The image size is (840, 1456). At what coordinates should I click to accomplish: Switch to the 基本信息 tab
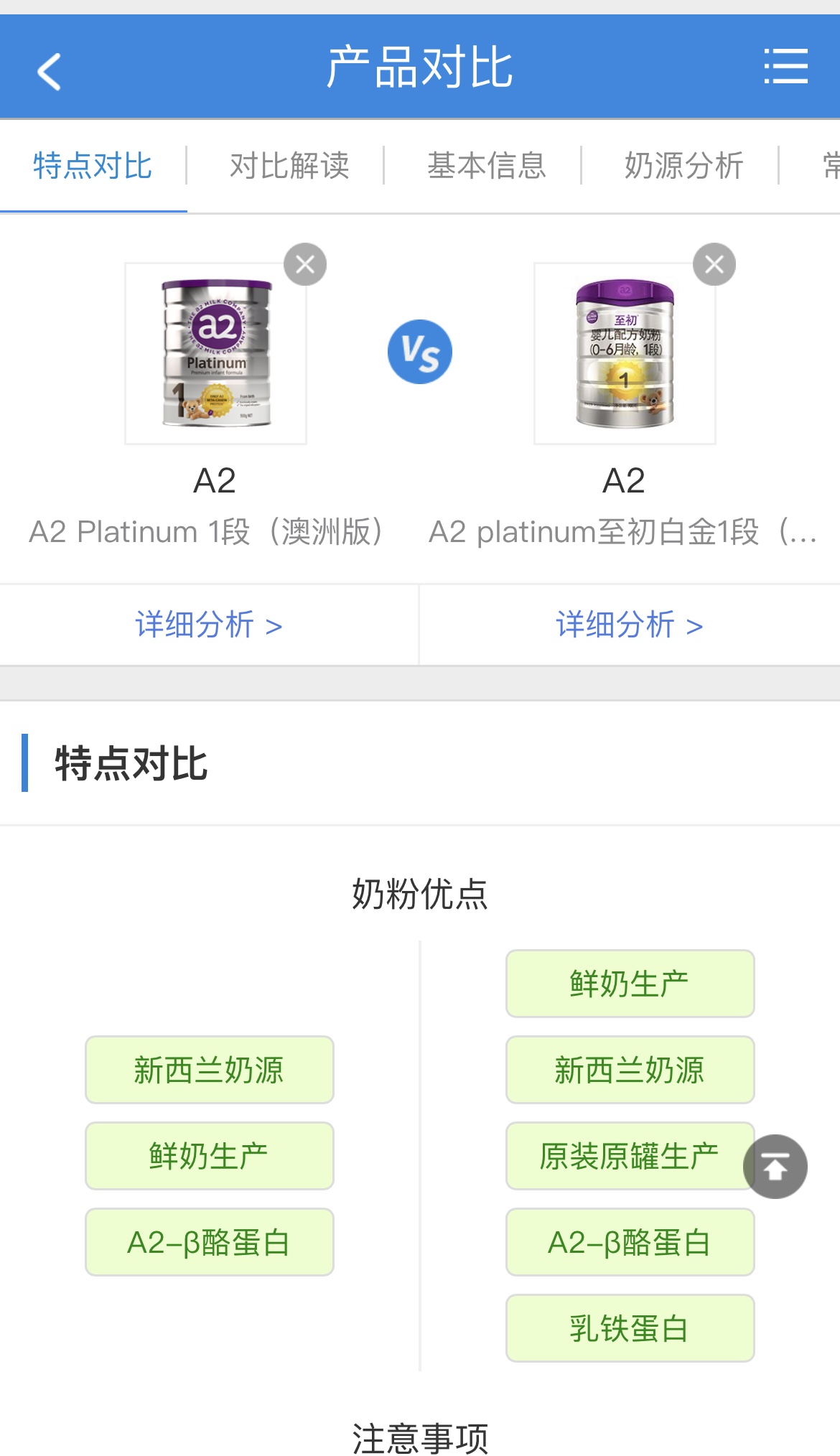[487, 166]
